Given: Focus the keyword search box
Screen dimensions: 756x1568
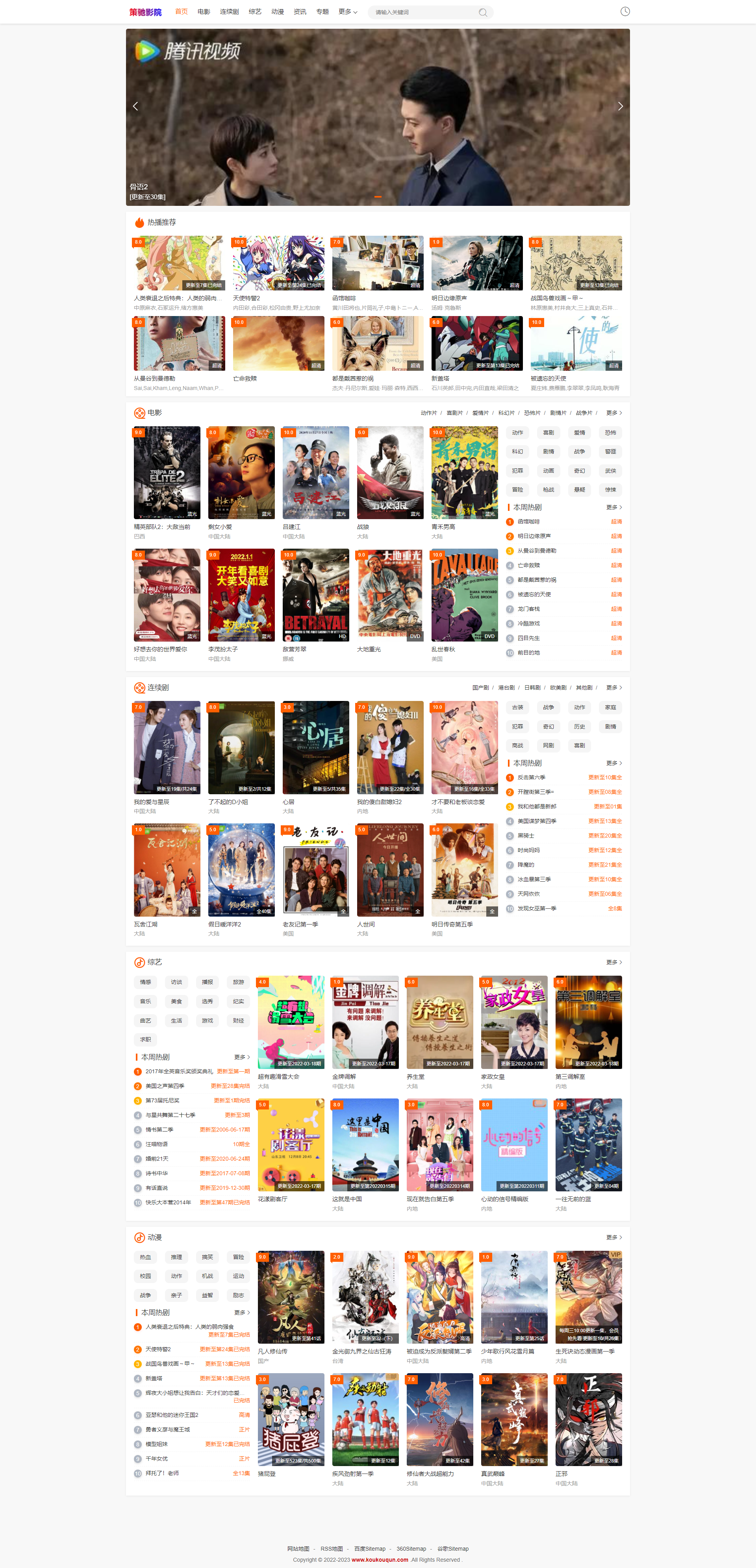Looking at the screenshot, I should (424, 12).
